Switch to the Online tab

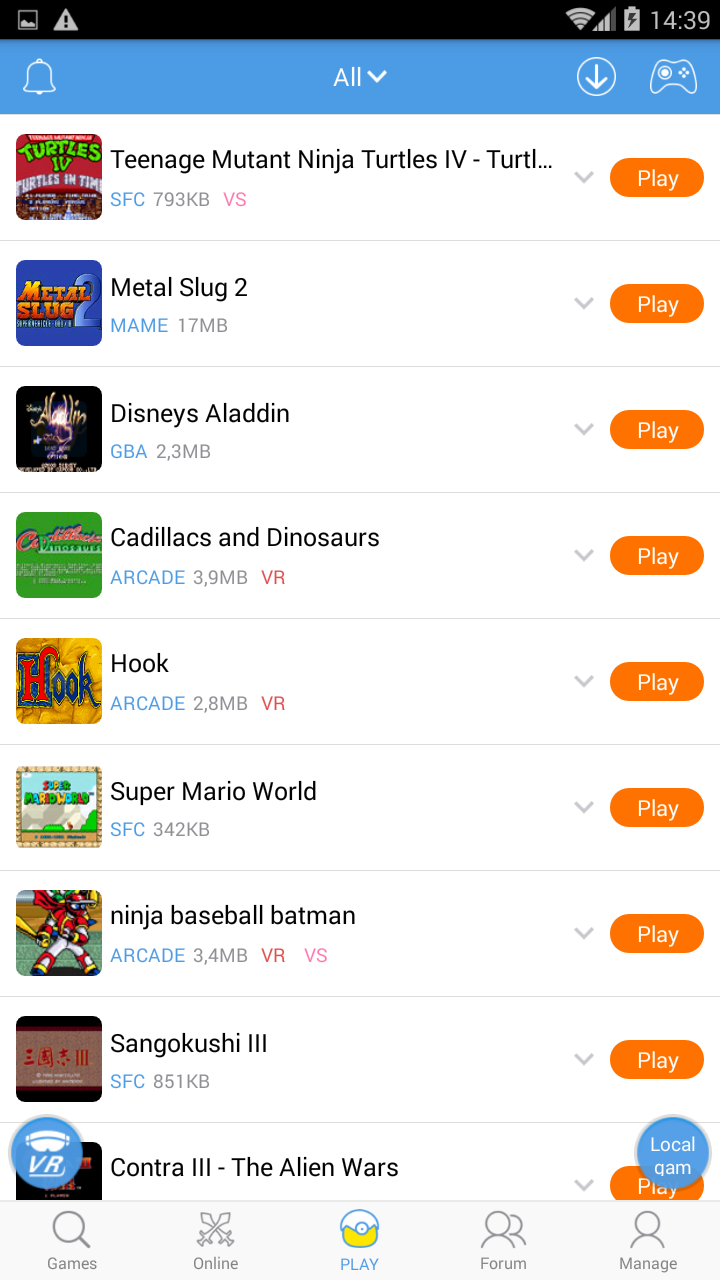click(x=216, y=1240)
